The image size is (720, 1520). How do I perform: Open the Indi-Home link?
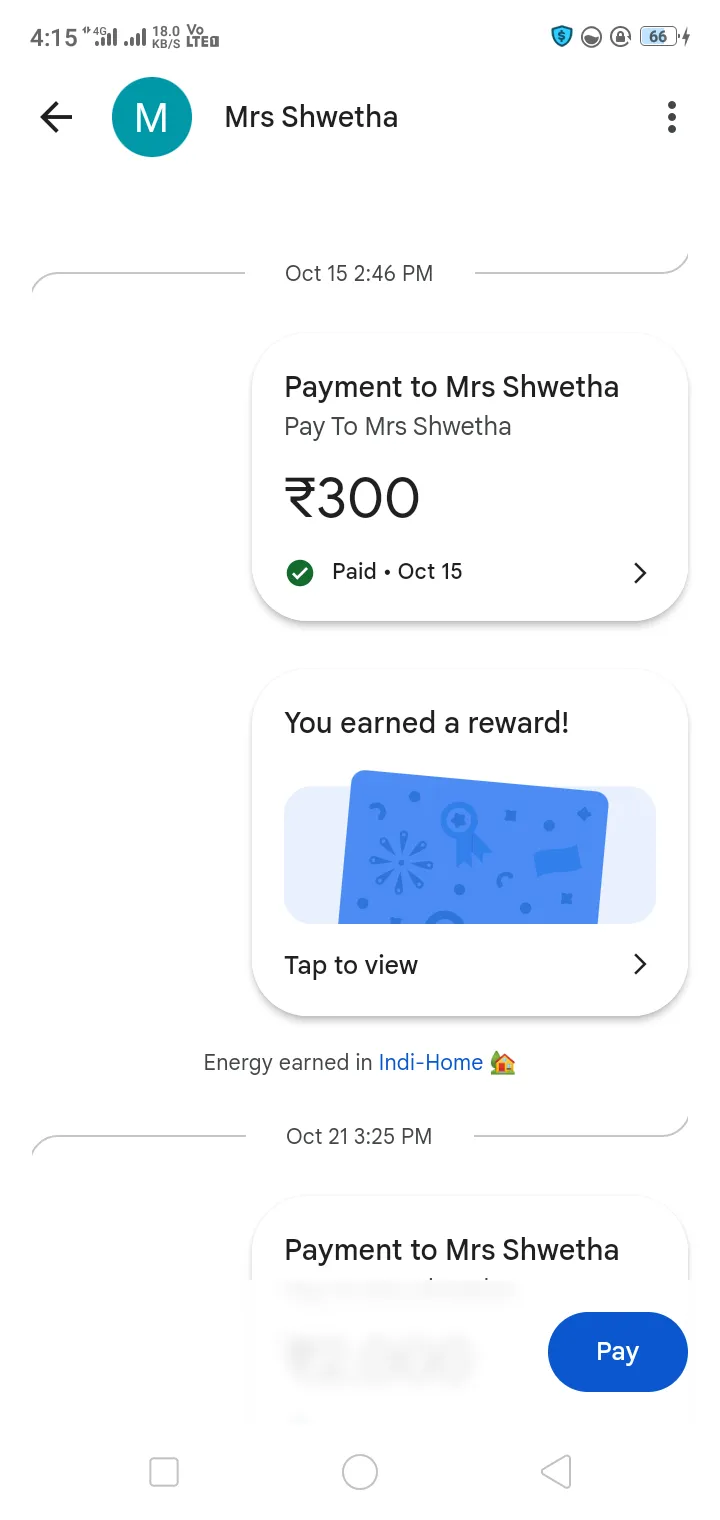click(431, 1062)
